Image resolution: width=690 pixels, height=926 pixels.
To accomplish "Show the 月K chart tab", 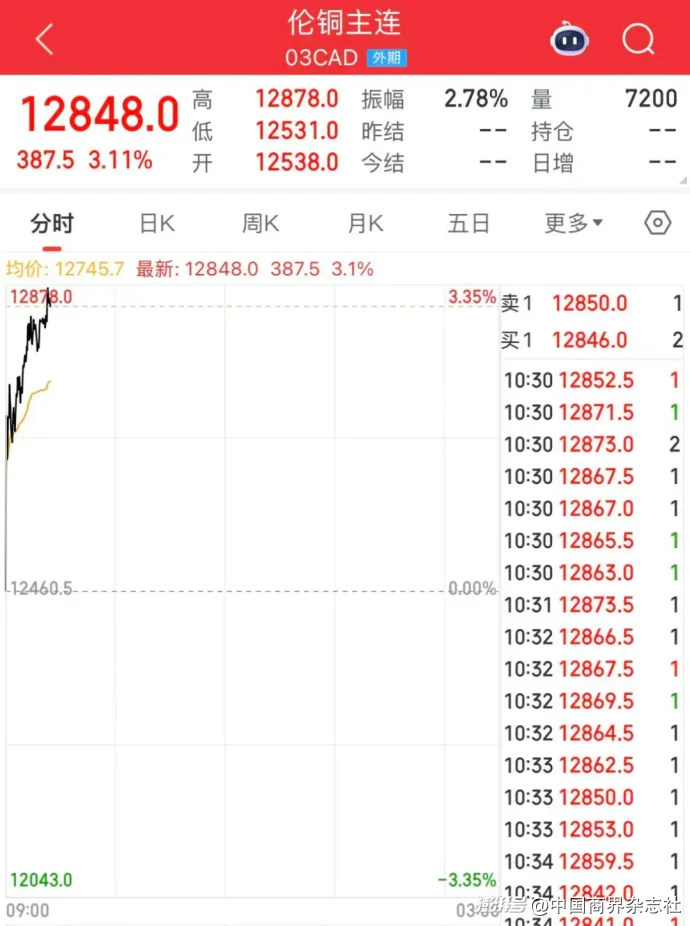I will tap(365, 223).
